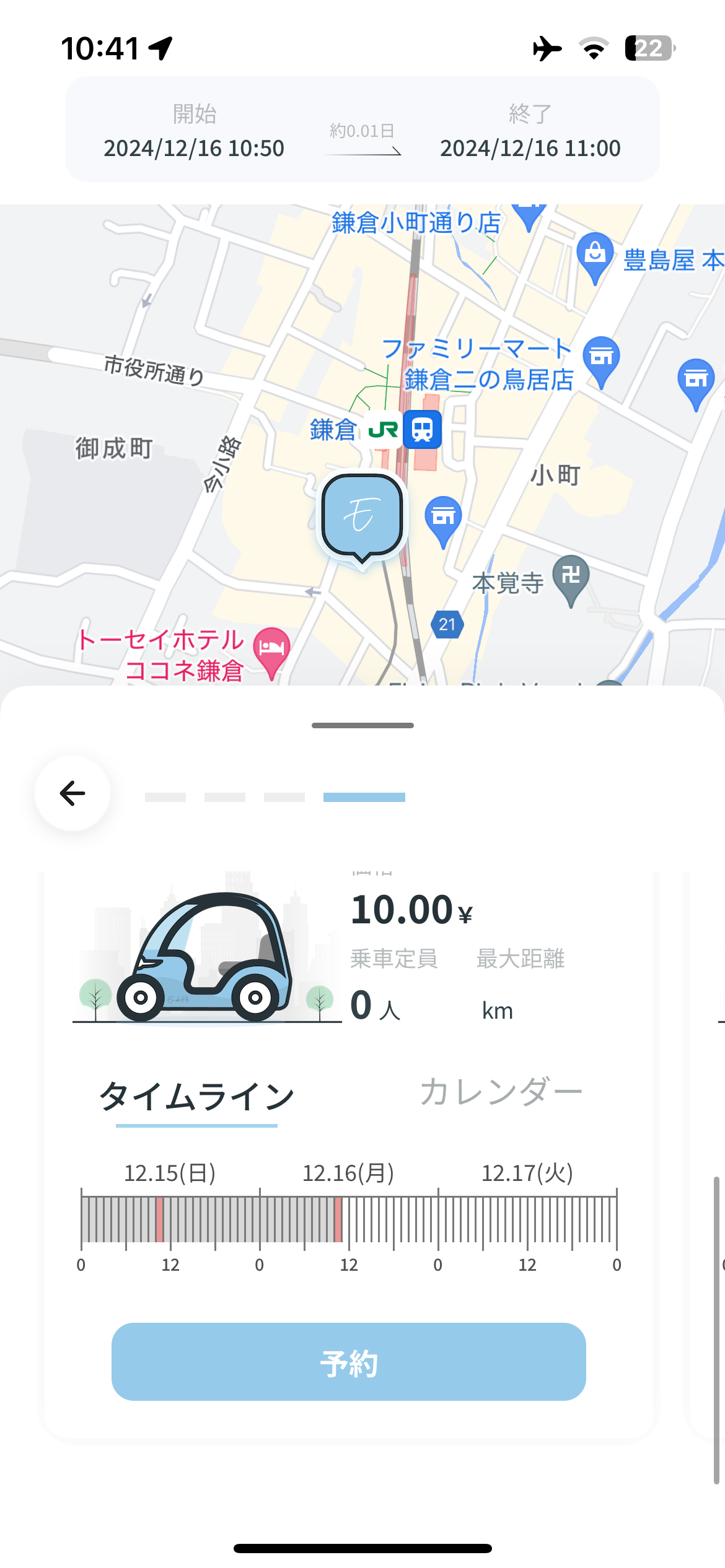The height and width of the screenshot is (1568, 725).
Task: Switch to the カレンダー tab
Action: point(501,1092)
